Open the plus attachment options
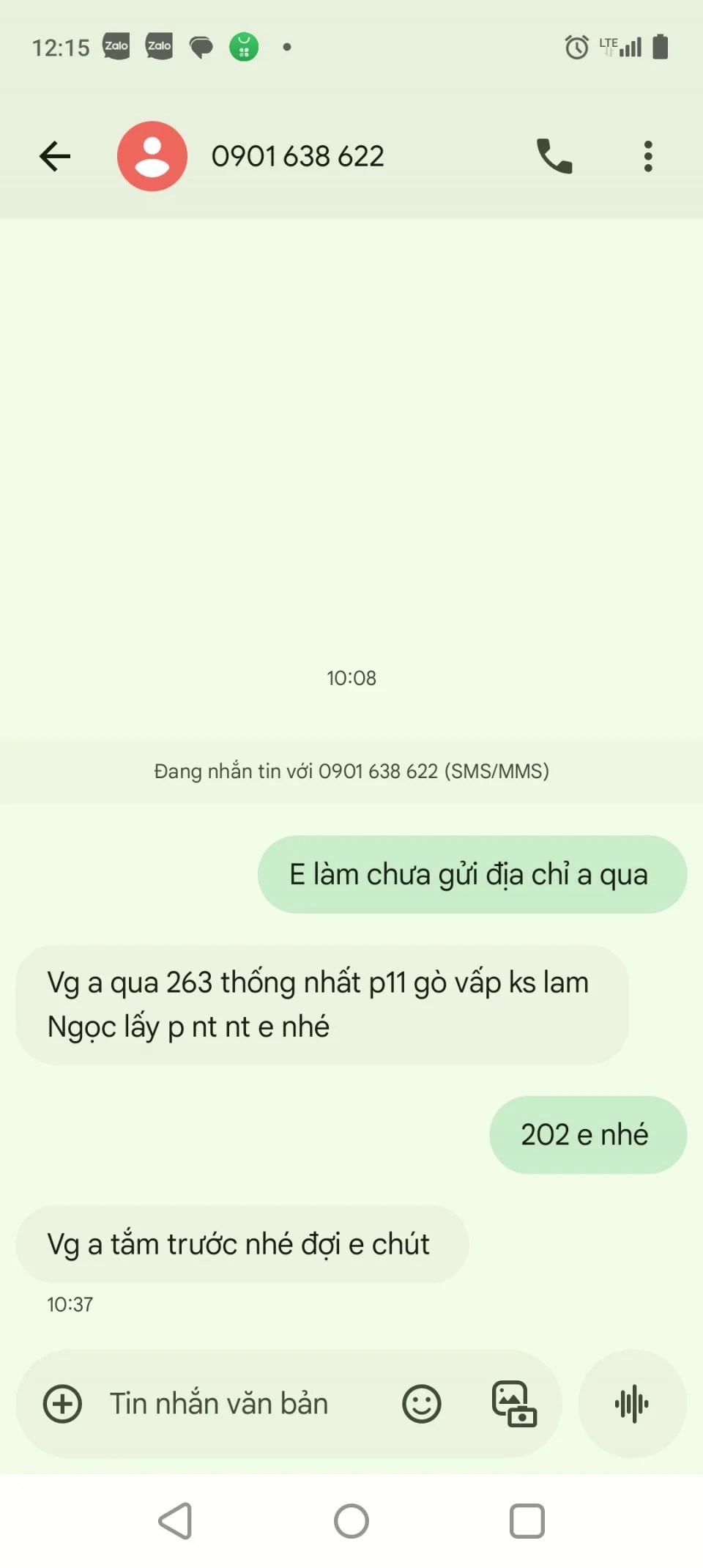 point(63,1404)
